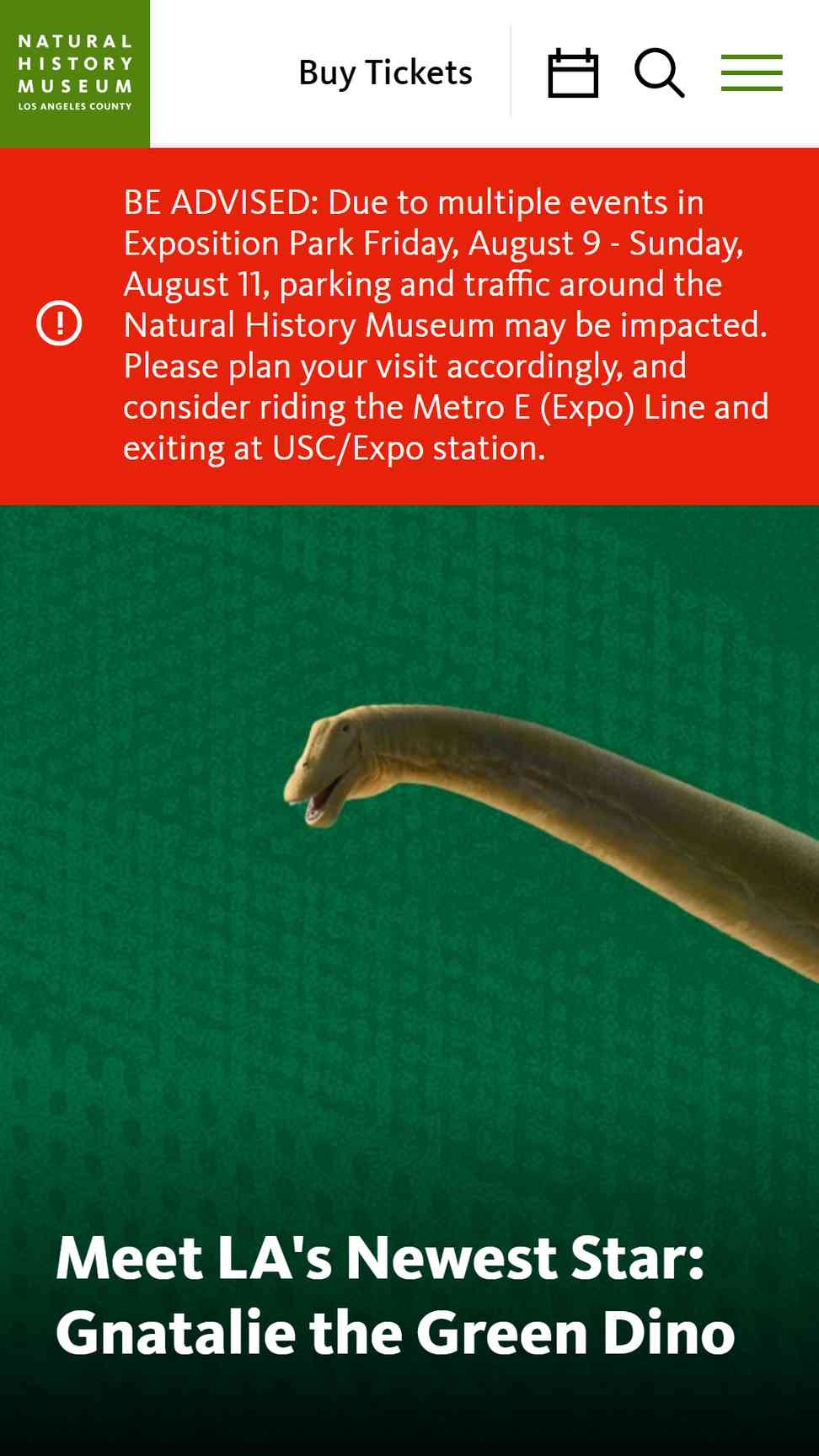
Task: Open the hamburger menu
Action: tap(752, 73)
